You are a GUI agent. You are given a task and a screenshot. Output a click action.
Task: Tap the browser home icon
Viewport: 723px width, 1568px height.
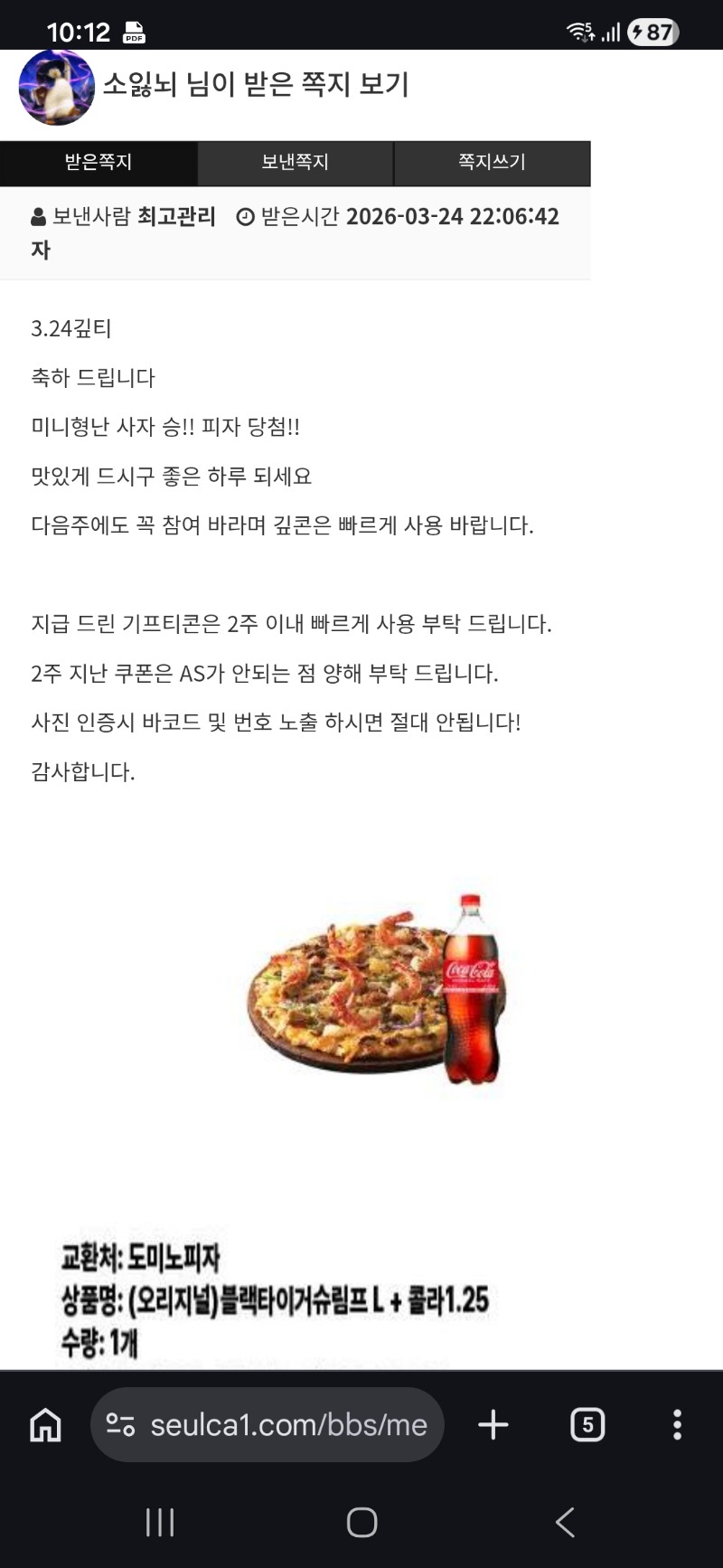[x=45, y=1425]
